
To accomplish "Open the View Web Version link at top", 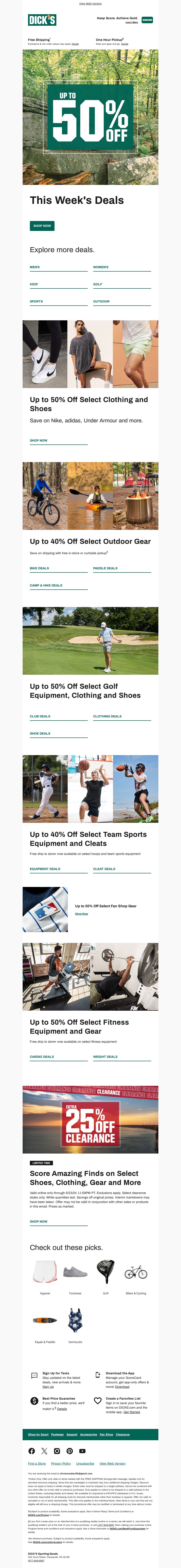I will pos(90,4).
